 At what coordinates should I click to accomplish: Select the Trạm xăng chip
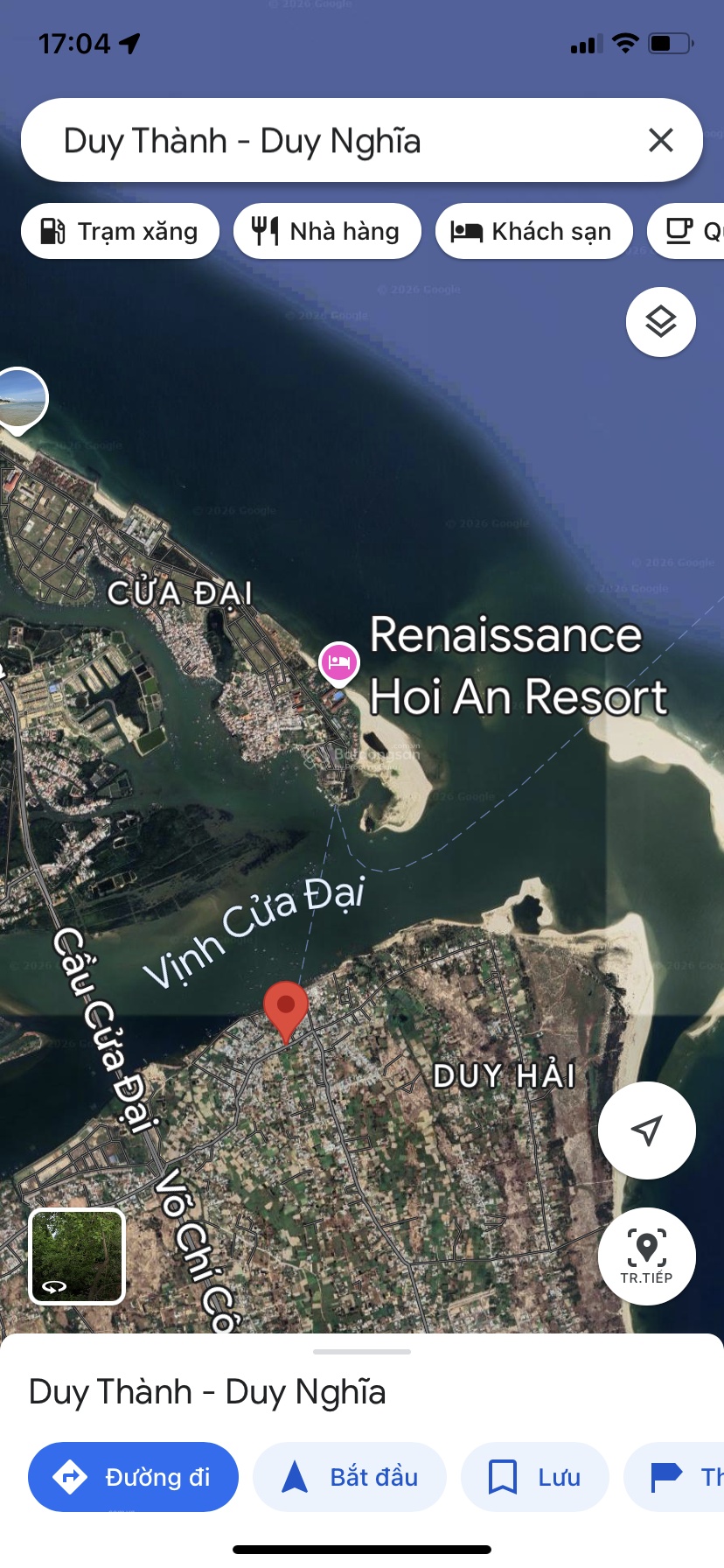point(120,232)
